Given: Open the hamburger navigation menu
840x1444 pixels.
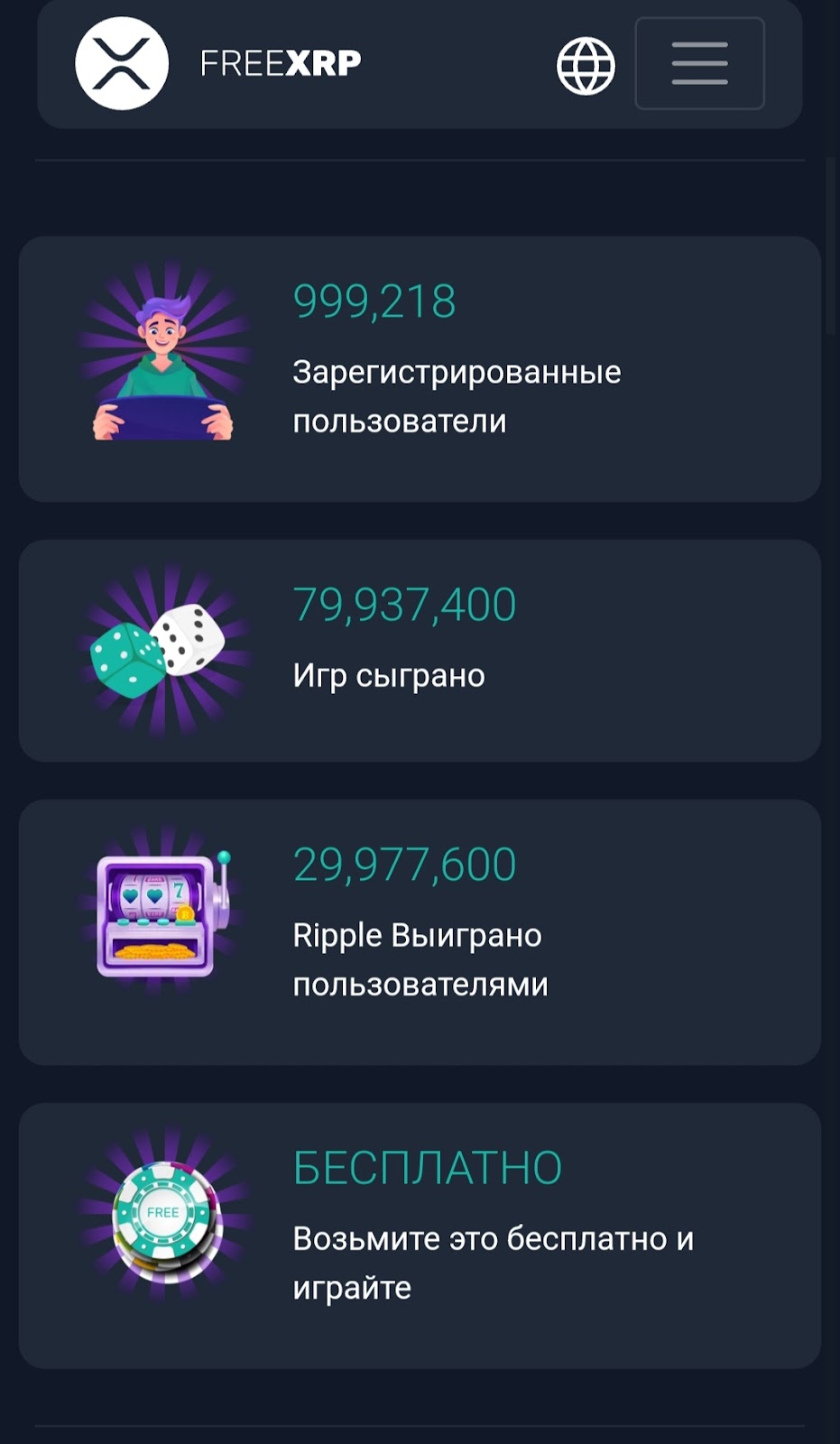Looking at the screenshot, I should [699, 63].
